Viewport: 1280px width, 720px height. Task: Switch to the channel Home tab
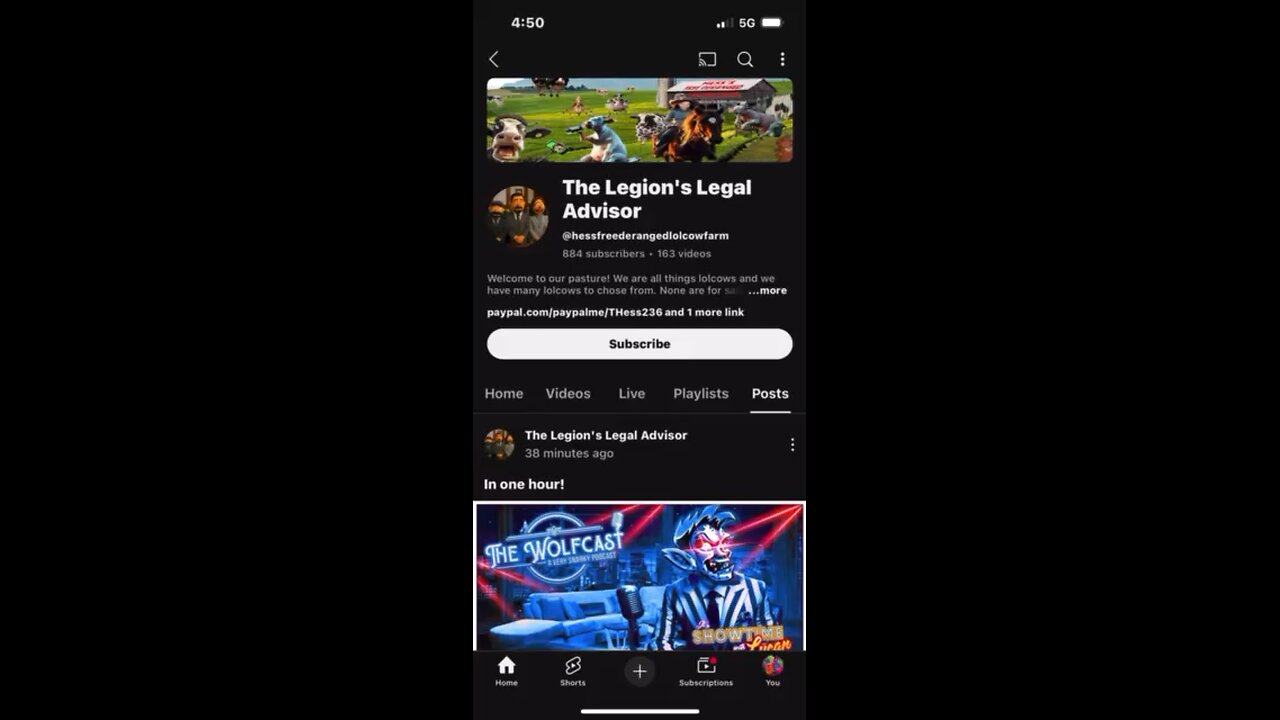click(x=504, y=394)
